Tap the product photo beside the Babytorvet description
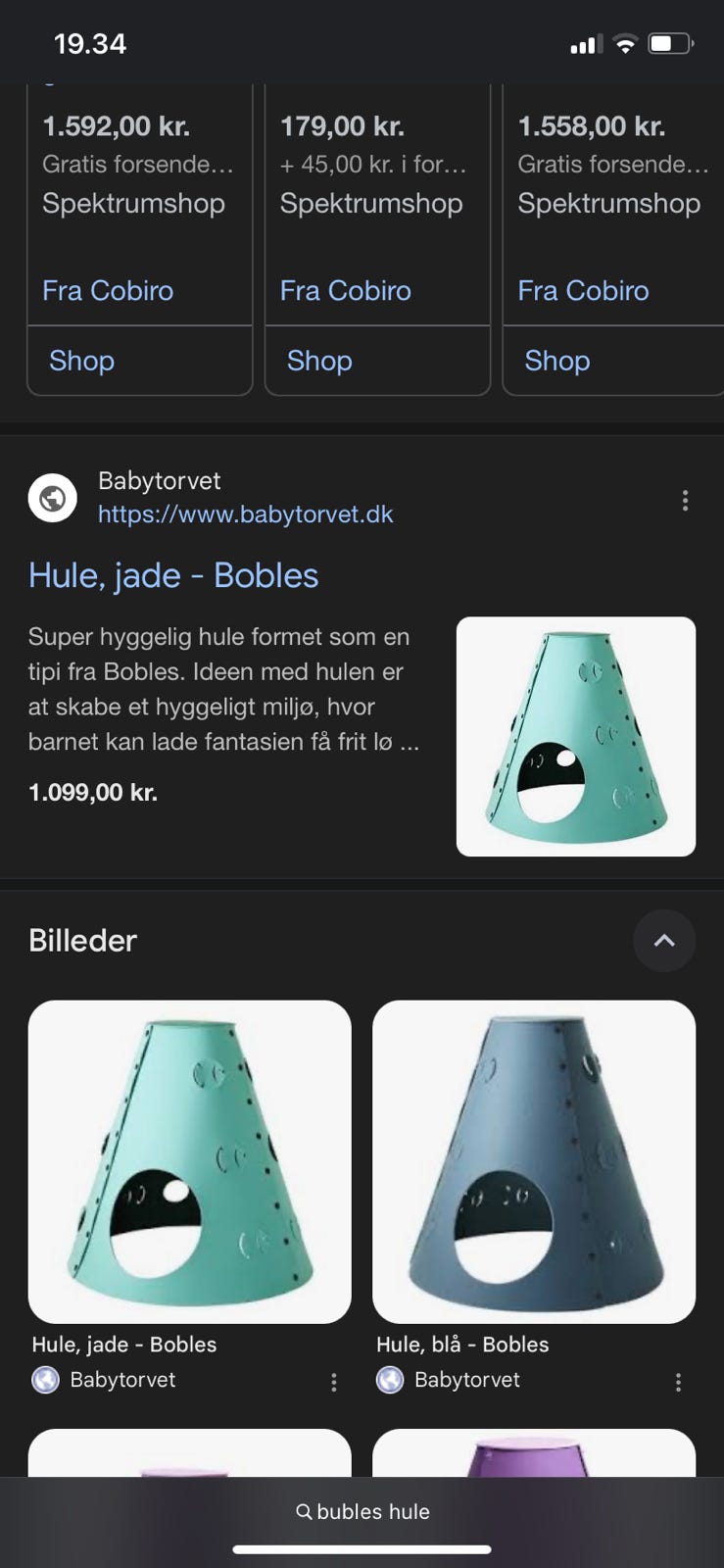 coord(576,735)
